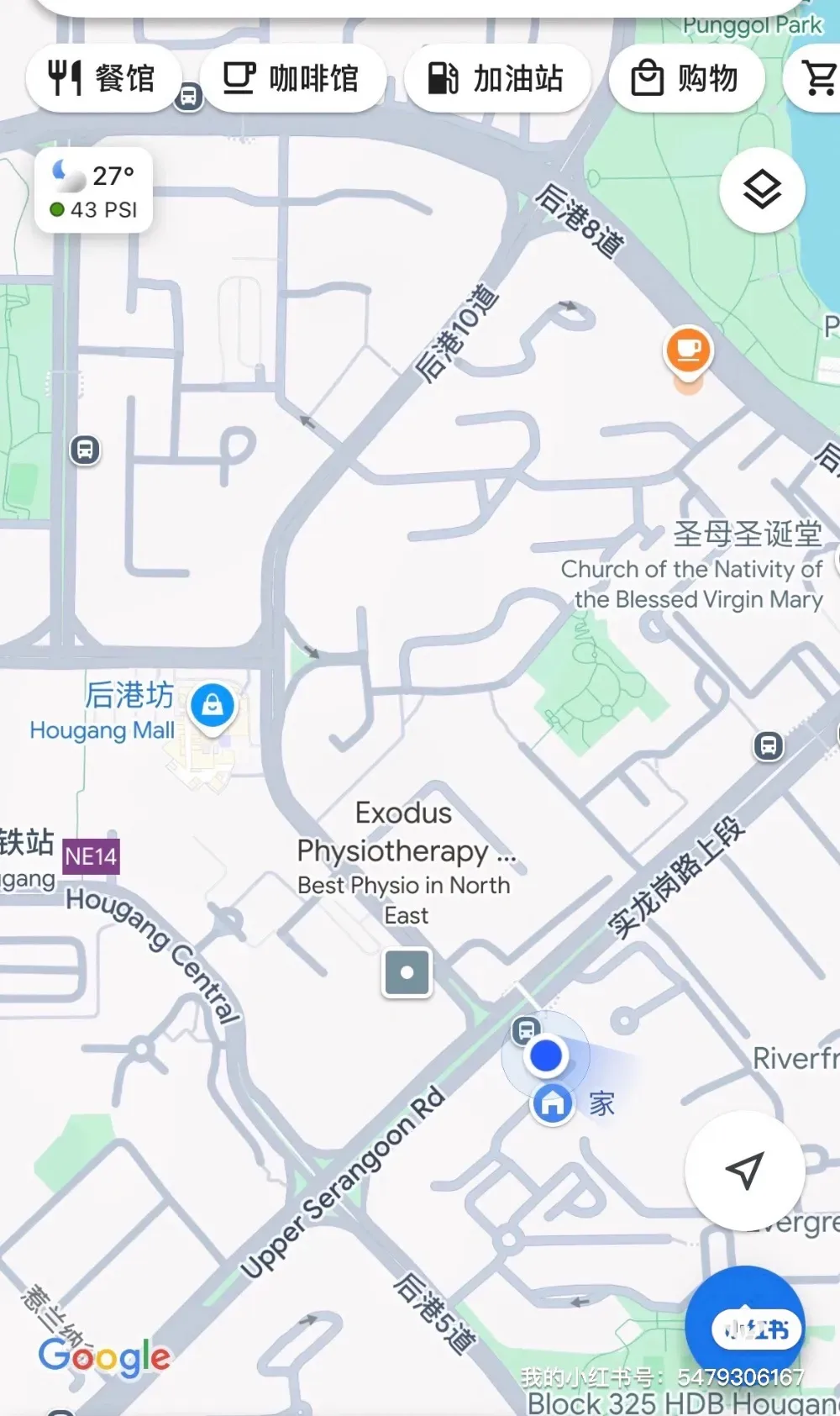Viewport: 840px width, 1416px height.
Task: Select the 购物 shopping chip
Action: tap(686, 79)
